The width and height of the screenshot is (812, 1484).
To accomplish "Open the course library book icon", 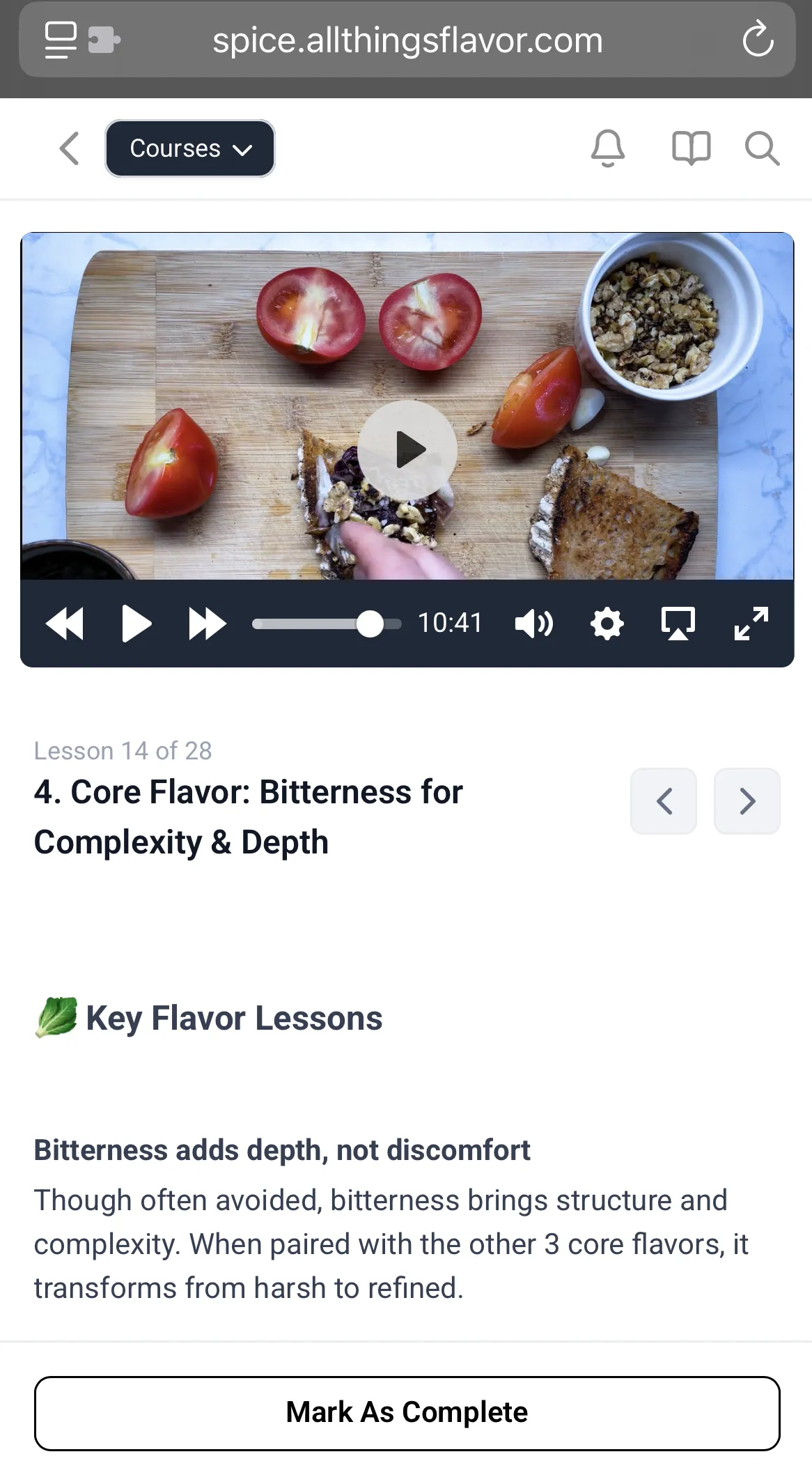I will click(690, 148).
